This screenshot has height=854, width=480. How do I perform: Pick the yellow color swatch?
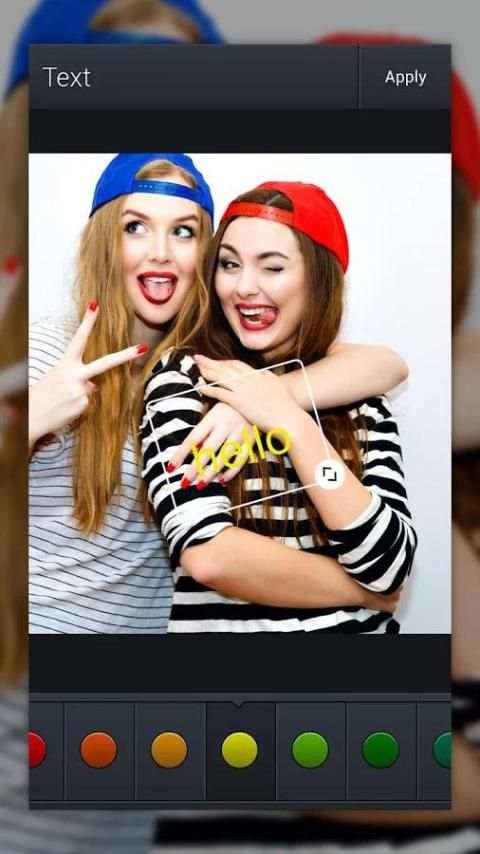(240, 750)
